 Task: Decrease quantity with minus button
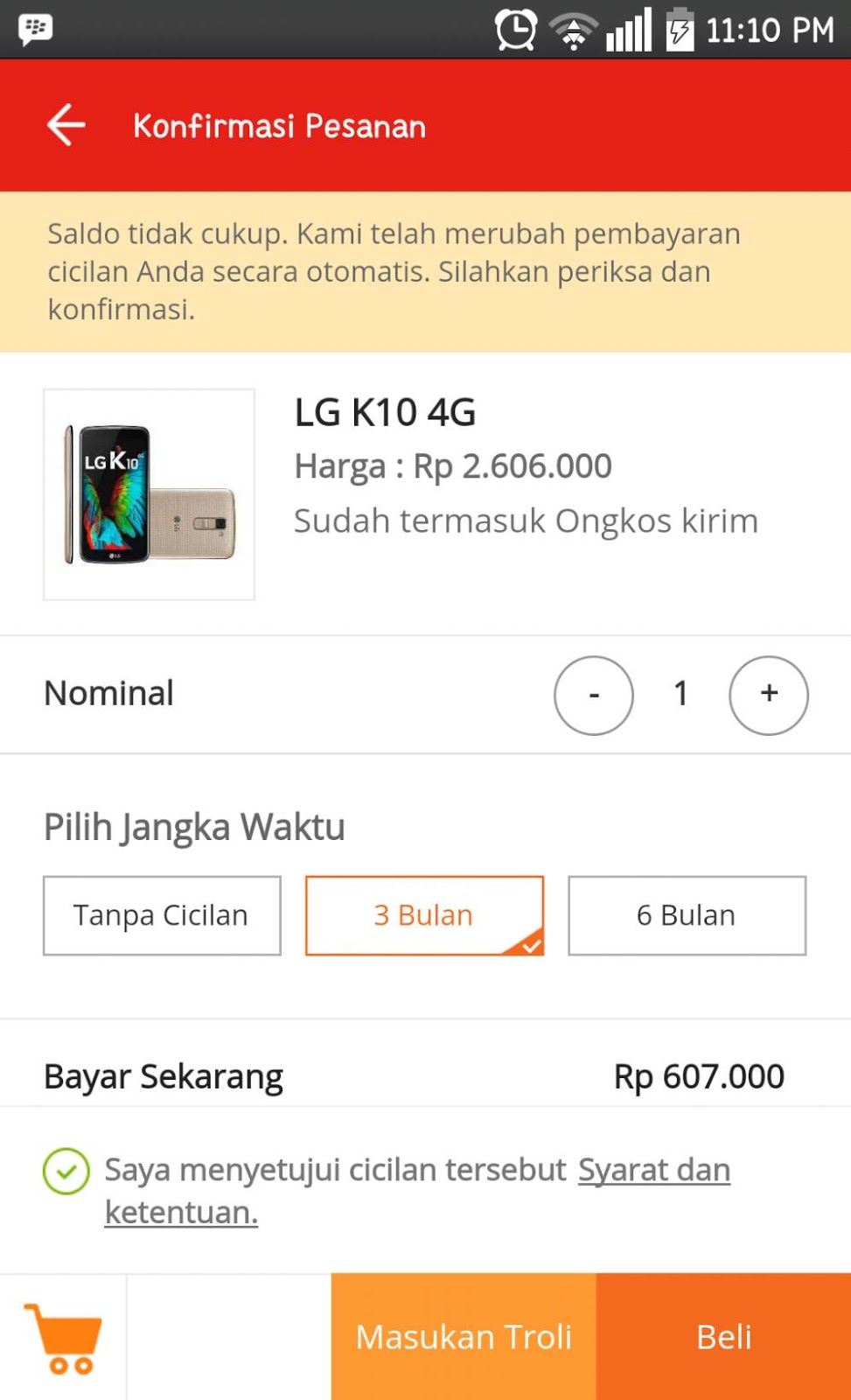point(593,695)
